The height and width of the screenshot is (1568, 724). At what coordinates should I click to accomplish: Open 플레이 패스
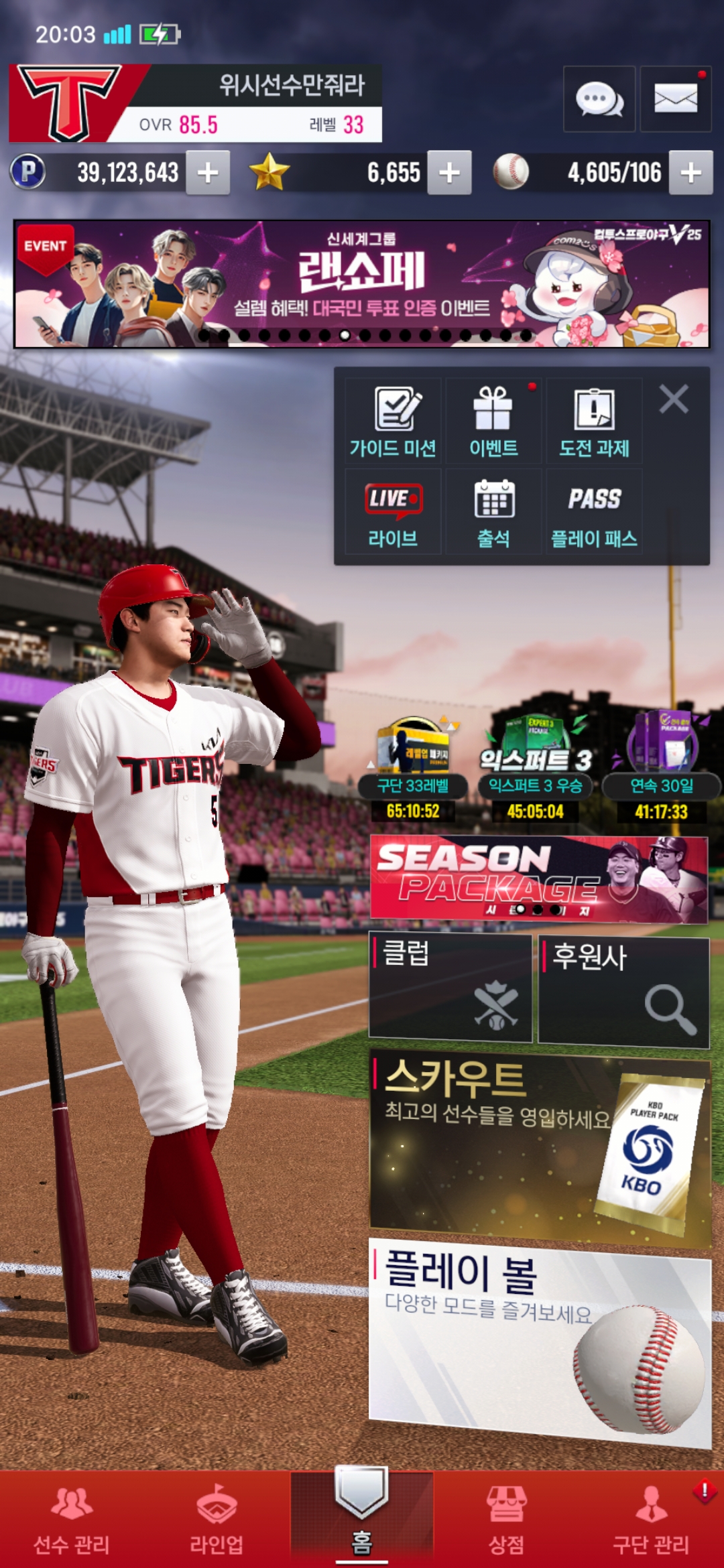pyautogui.click(x=594, y=513)
